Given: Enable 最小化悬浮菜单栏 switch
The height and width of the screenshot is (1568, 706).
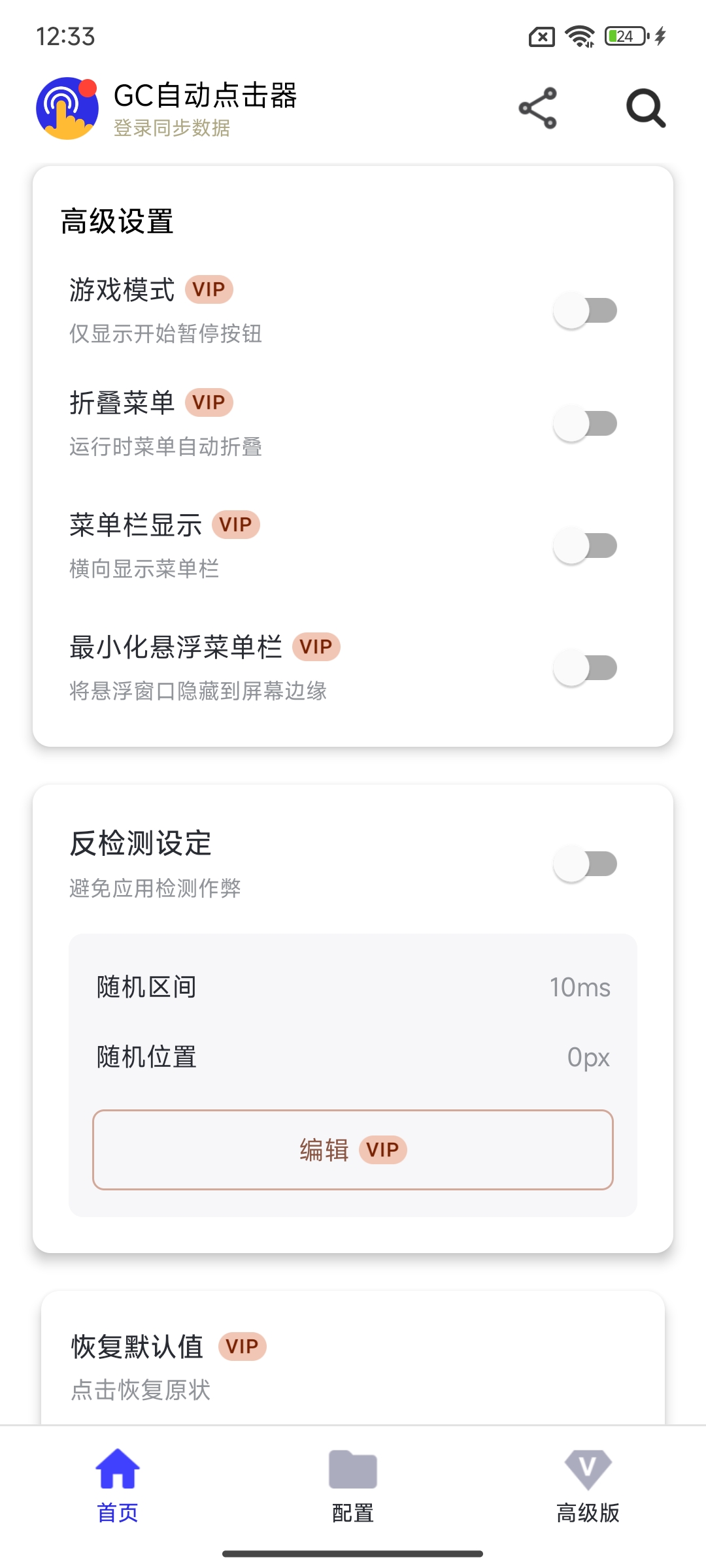Looking at the screenshot, I should click(x=585, y=668).
